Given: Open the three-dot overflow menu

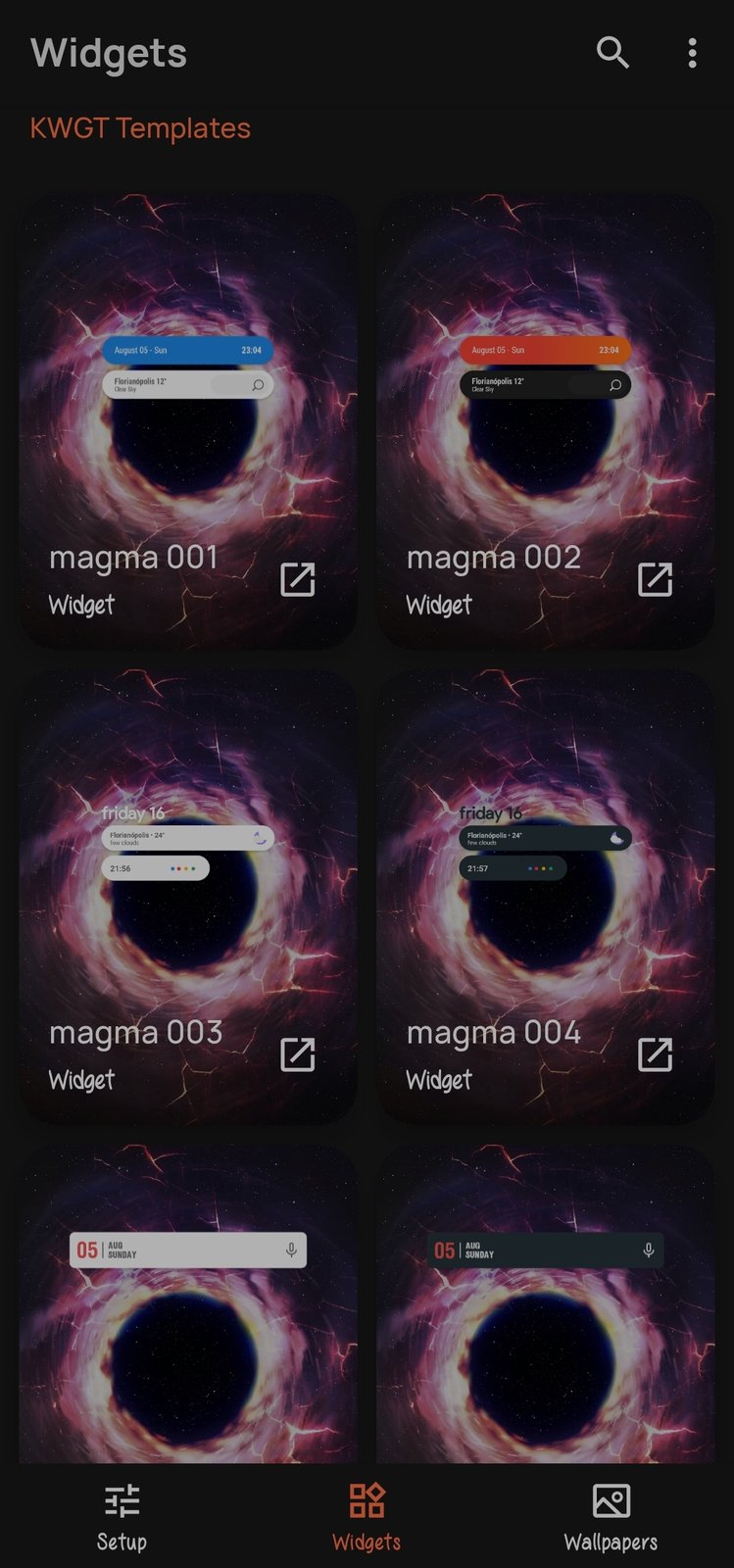Looking at the screenshot, I should [x=692, y=53].
